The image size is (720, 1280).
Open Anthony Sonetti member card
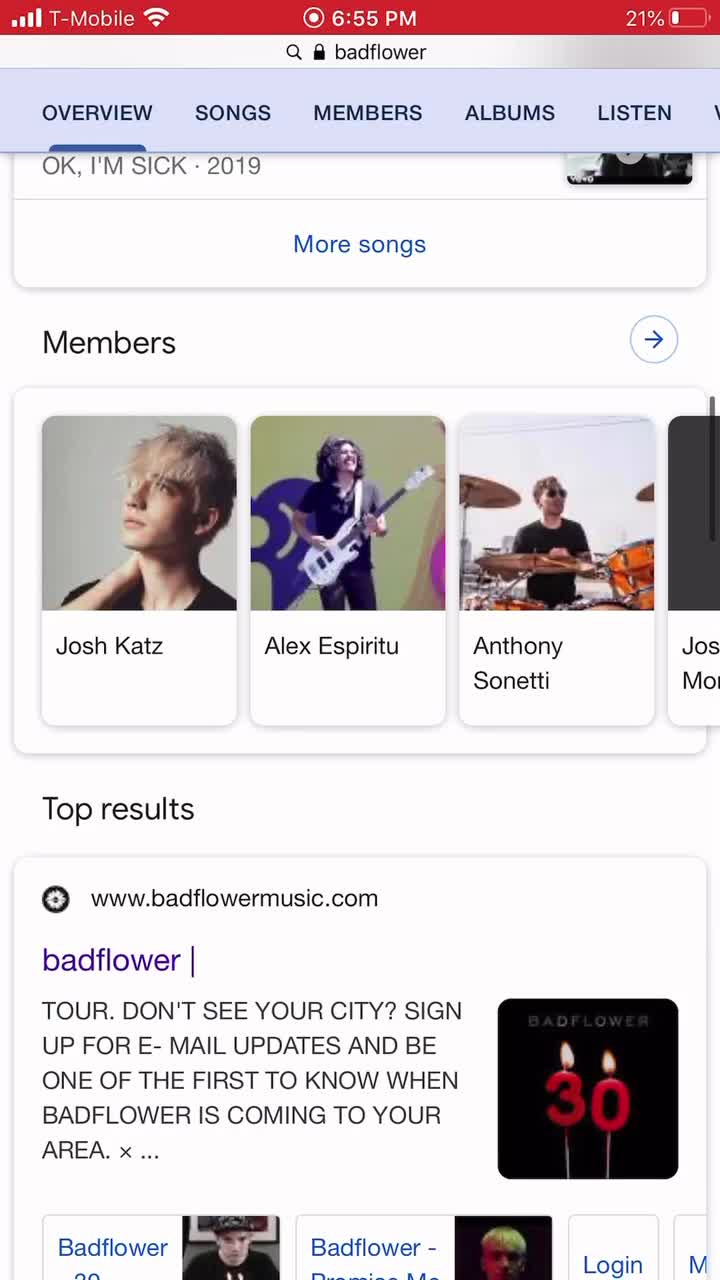(x=557, y=570)
